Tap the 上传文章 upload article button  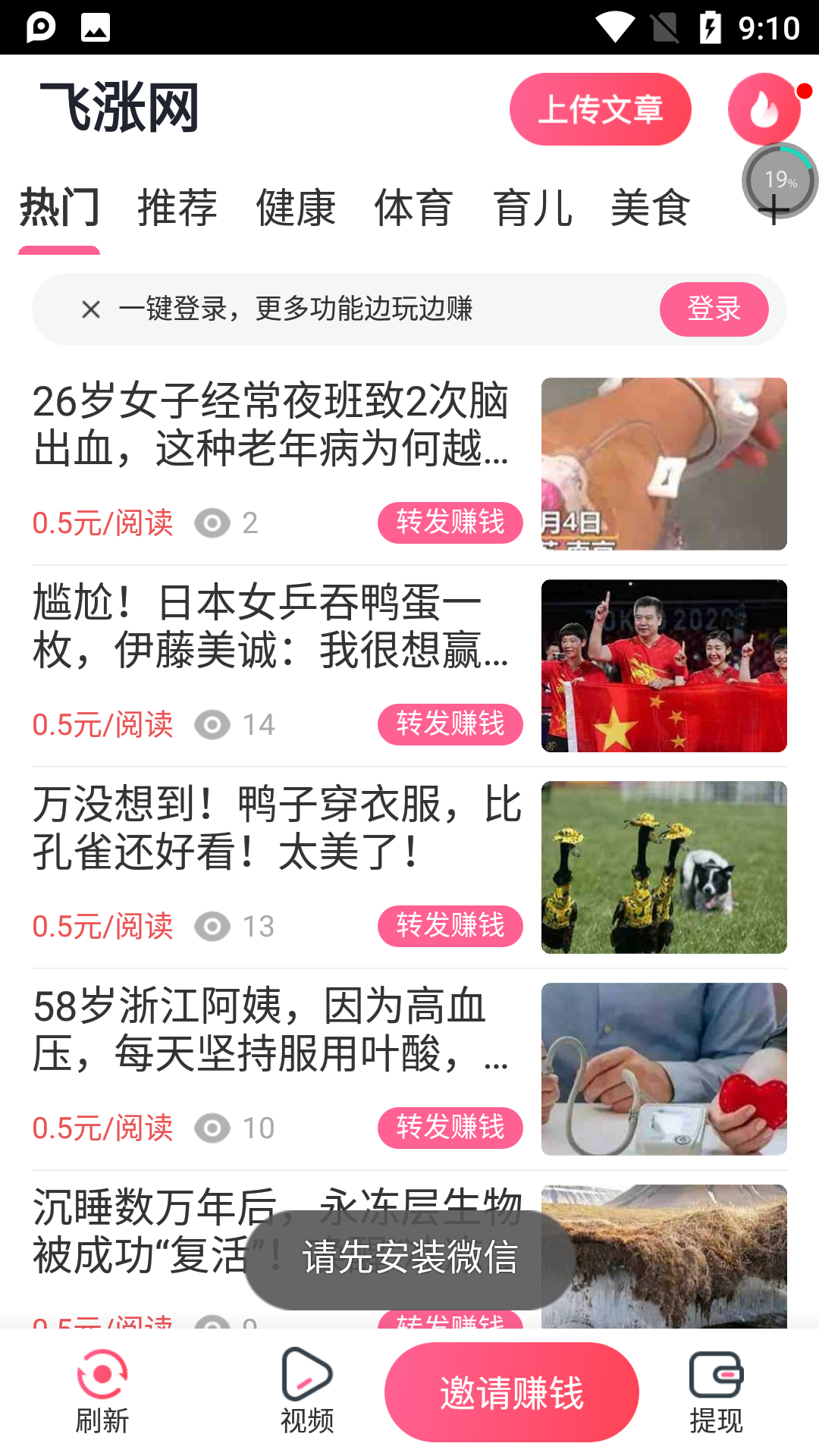(x=600, y=109)
